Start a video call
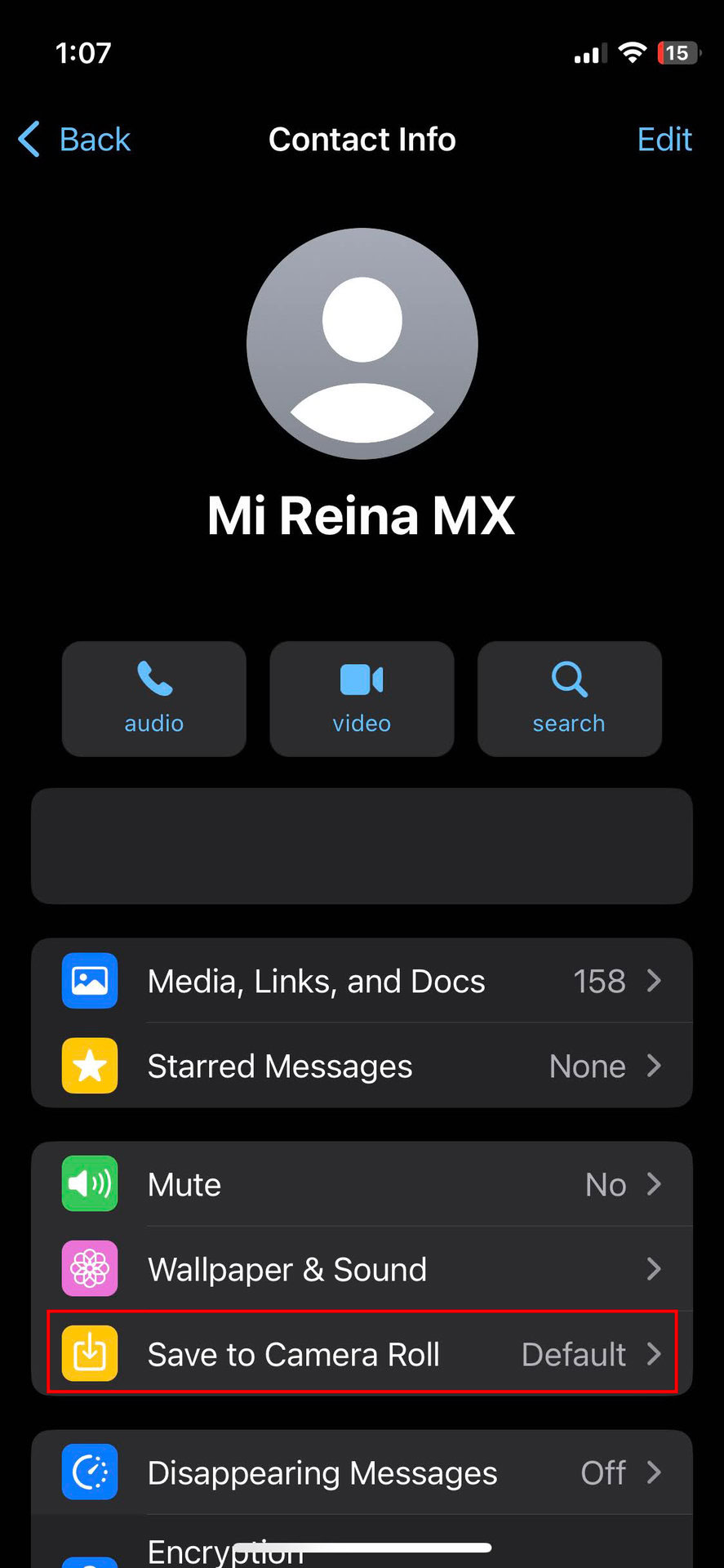Screen dimensions: 724x1568 click(x=362, y=698)
